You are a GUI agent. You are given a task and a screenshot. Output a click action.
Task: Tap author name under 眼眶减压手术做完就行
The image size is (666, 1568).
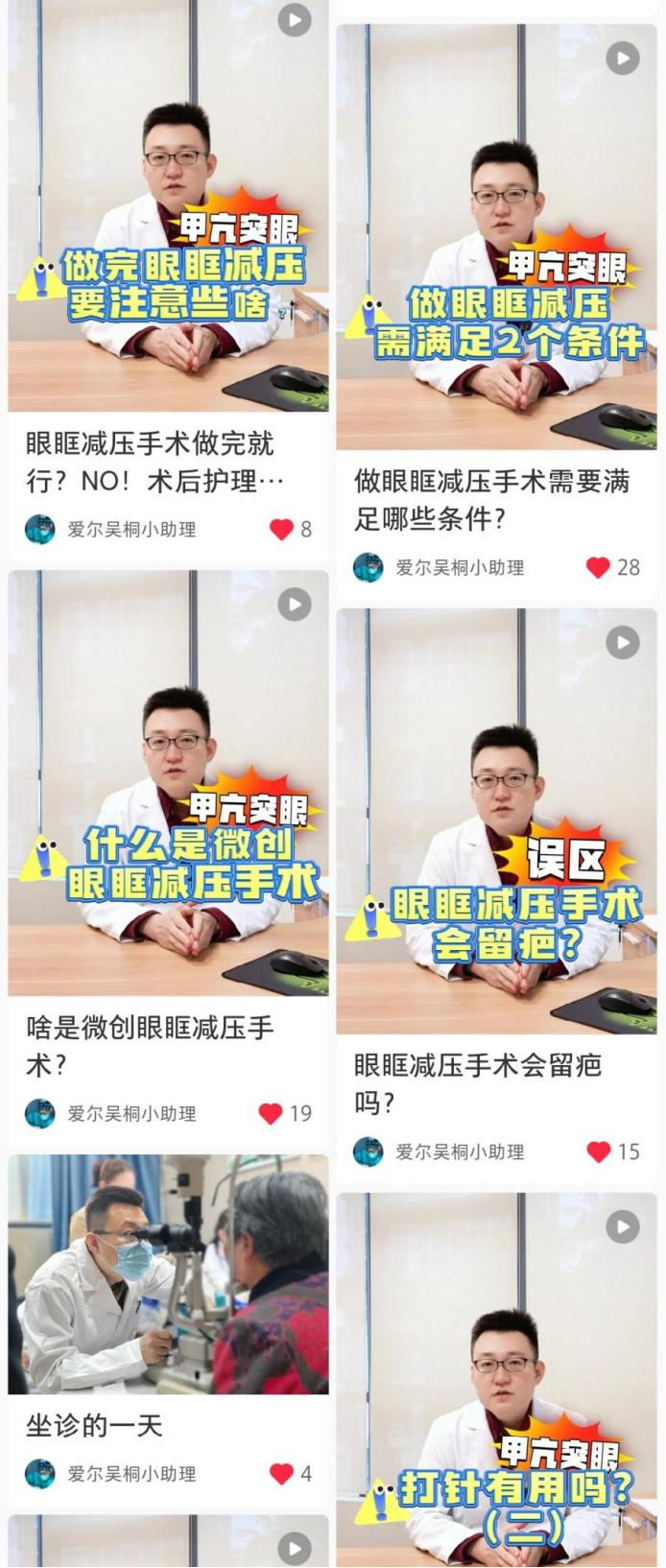coord(131,529)
